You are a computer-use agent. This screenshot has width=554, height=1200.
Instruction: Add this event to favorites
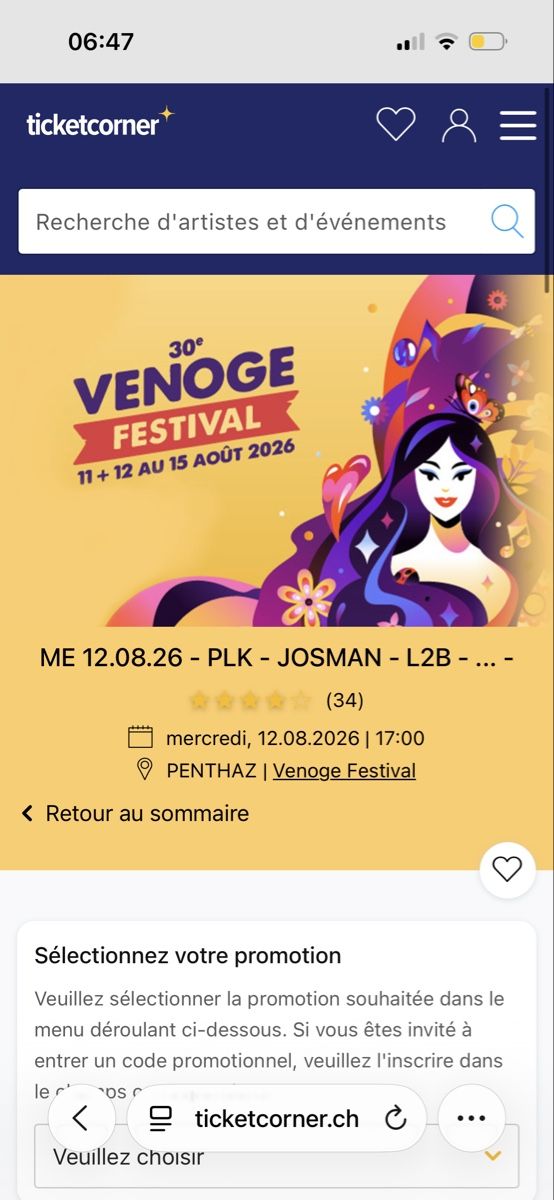507,870
